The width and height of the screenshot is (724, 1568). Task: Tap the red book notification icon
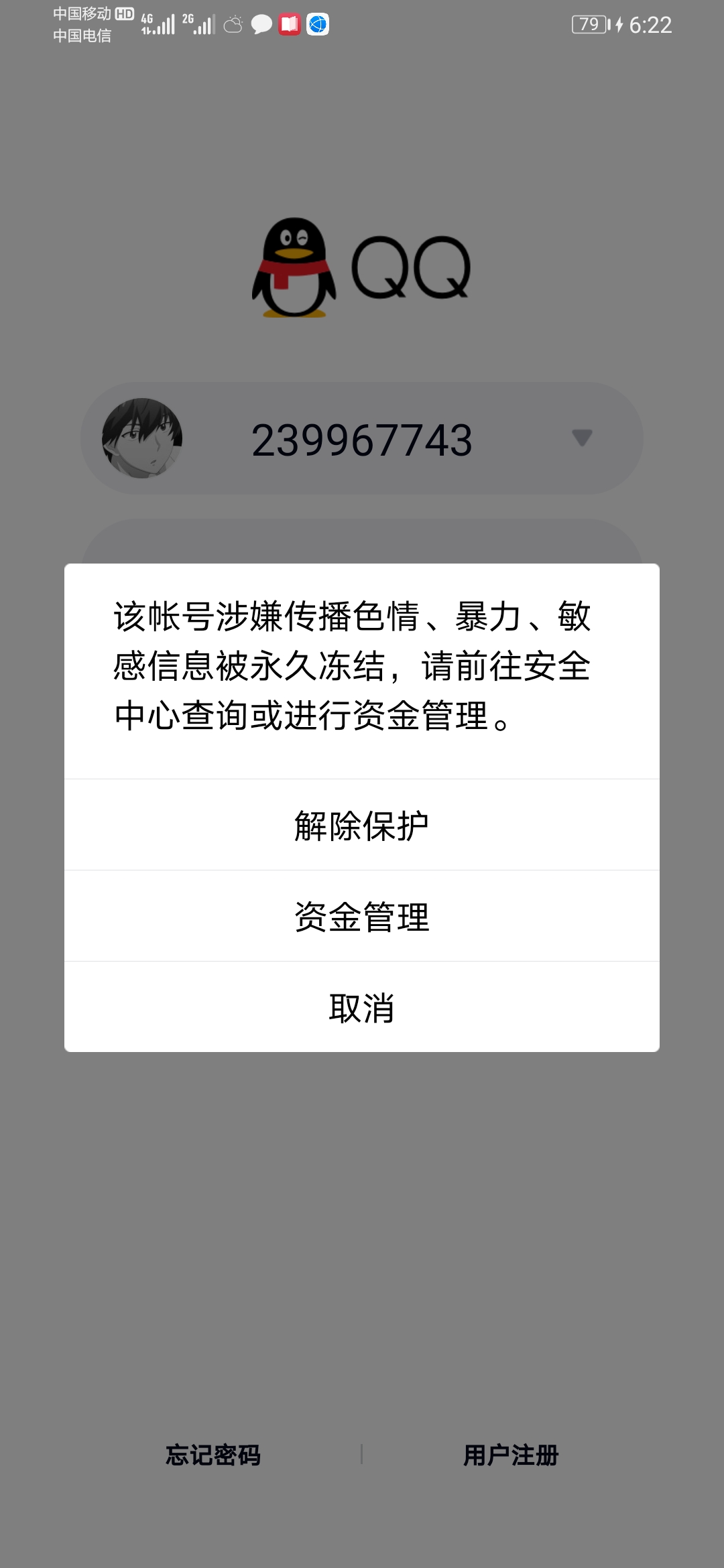point(290,23)
